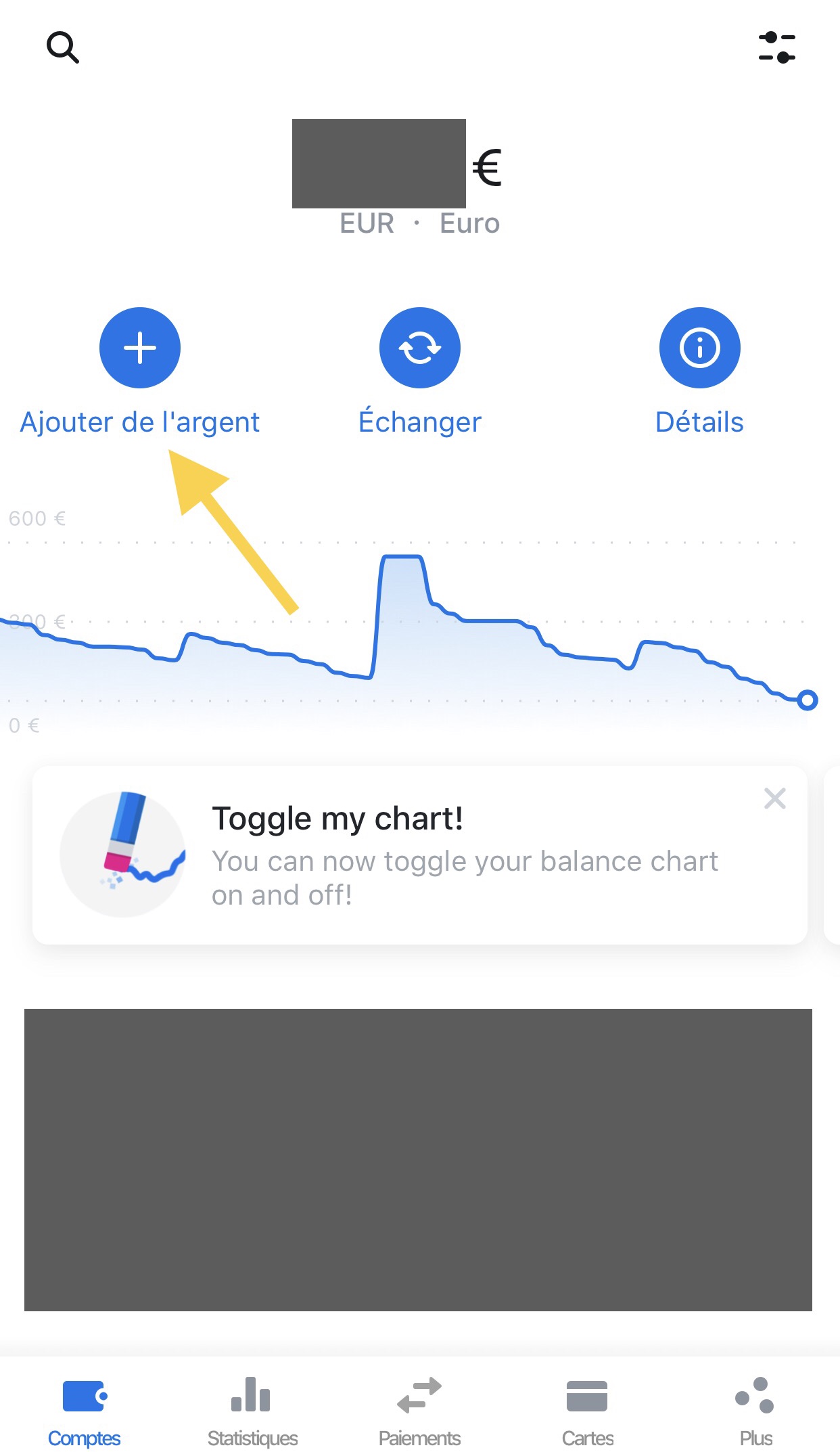Open account Détails
Image resolution: width=840 pixels, height=1452 pixels.
(699, 348)
